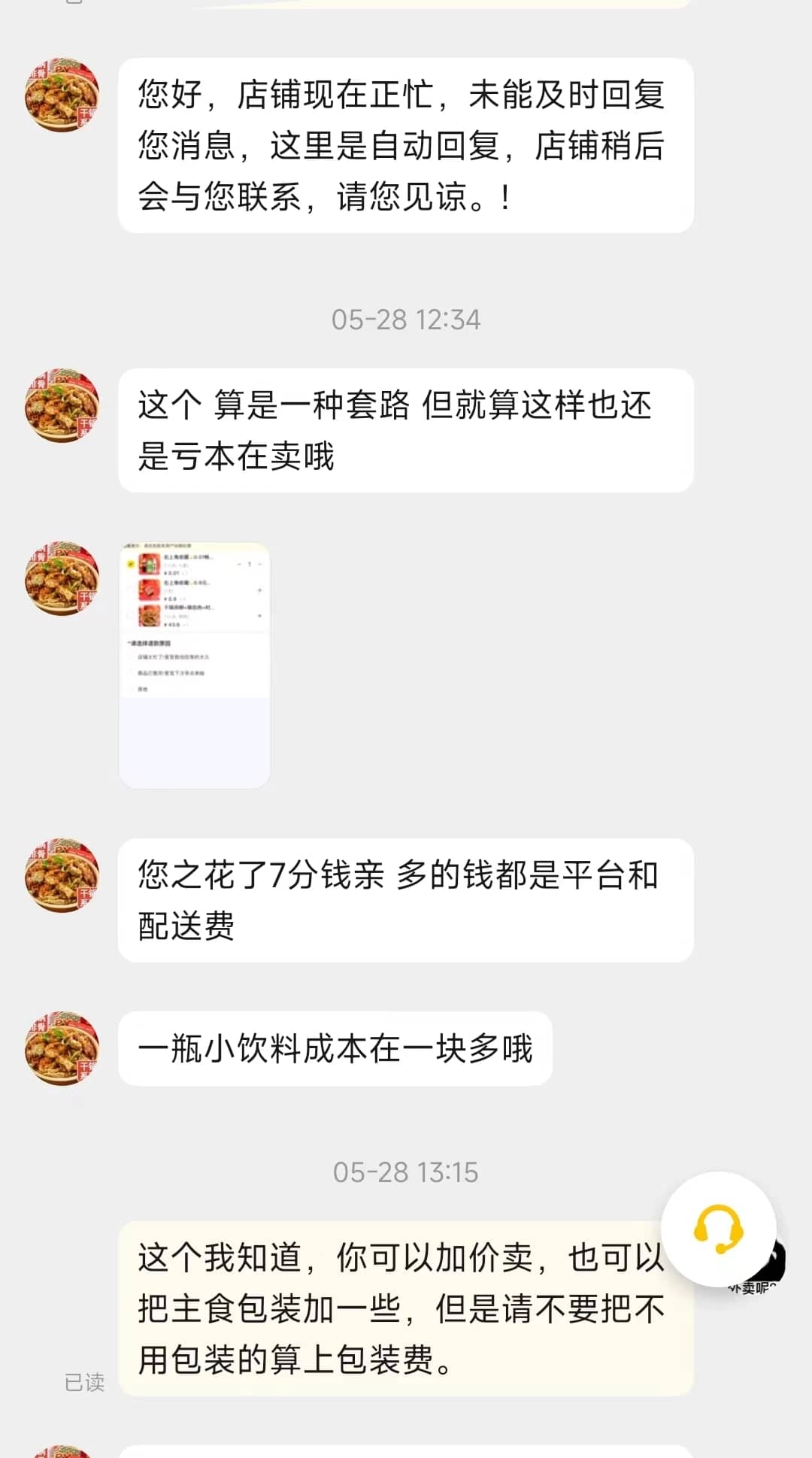This screenshot has width=812, height=1458.
Task: Open the store avatar beside the auto-reply message
Action: (x=62, y=95)
